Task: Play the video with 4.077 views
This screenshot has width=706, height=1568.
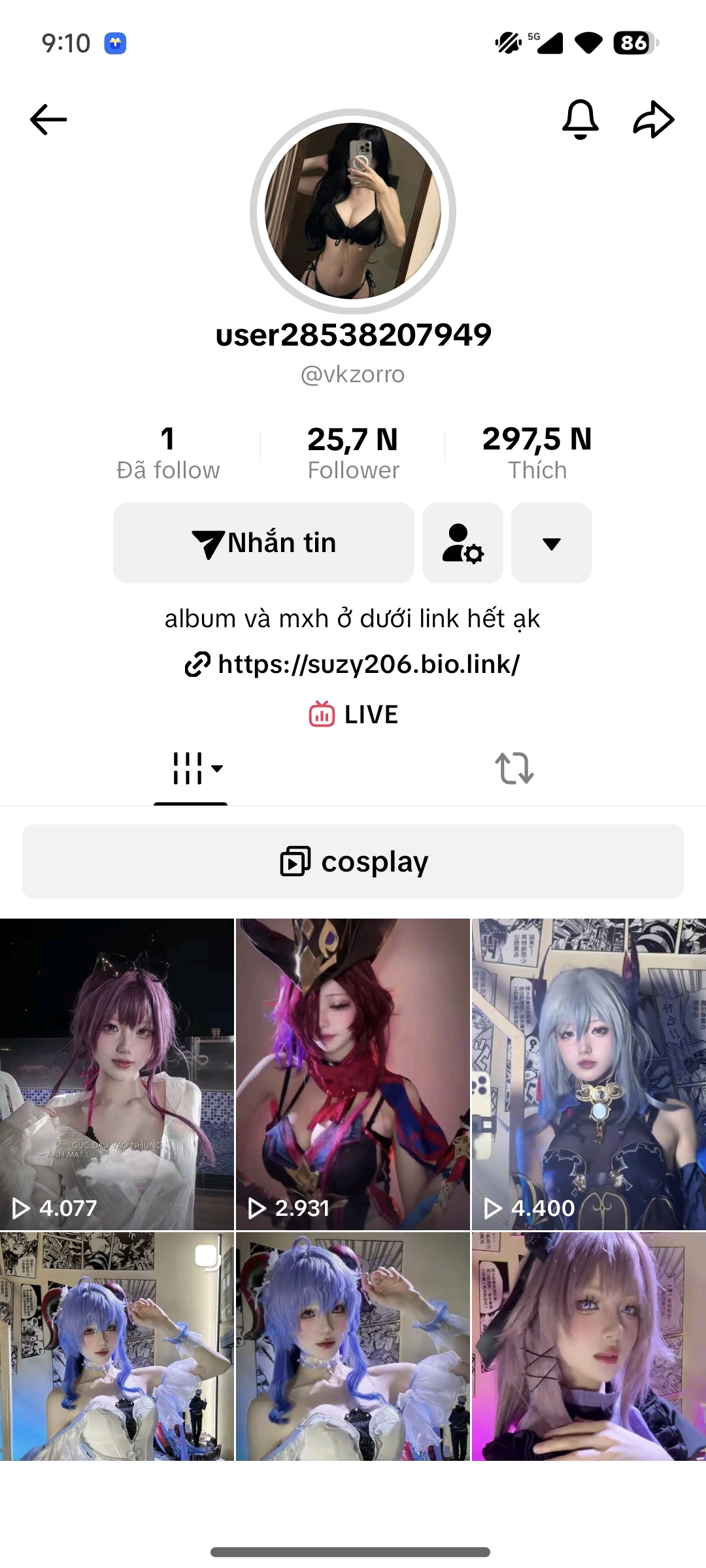Action: click(117, 1074)
